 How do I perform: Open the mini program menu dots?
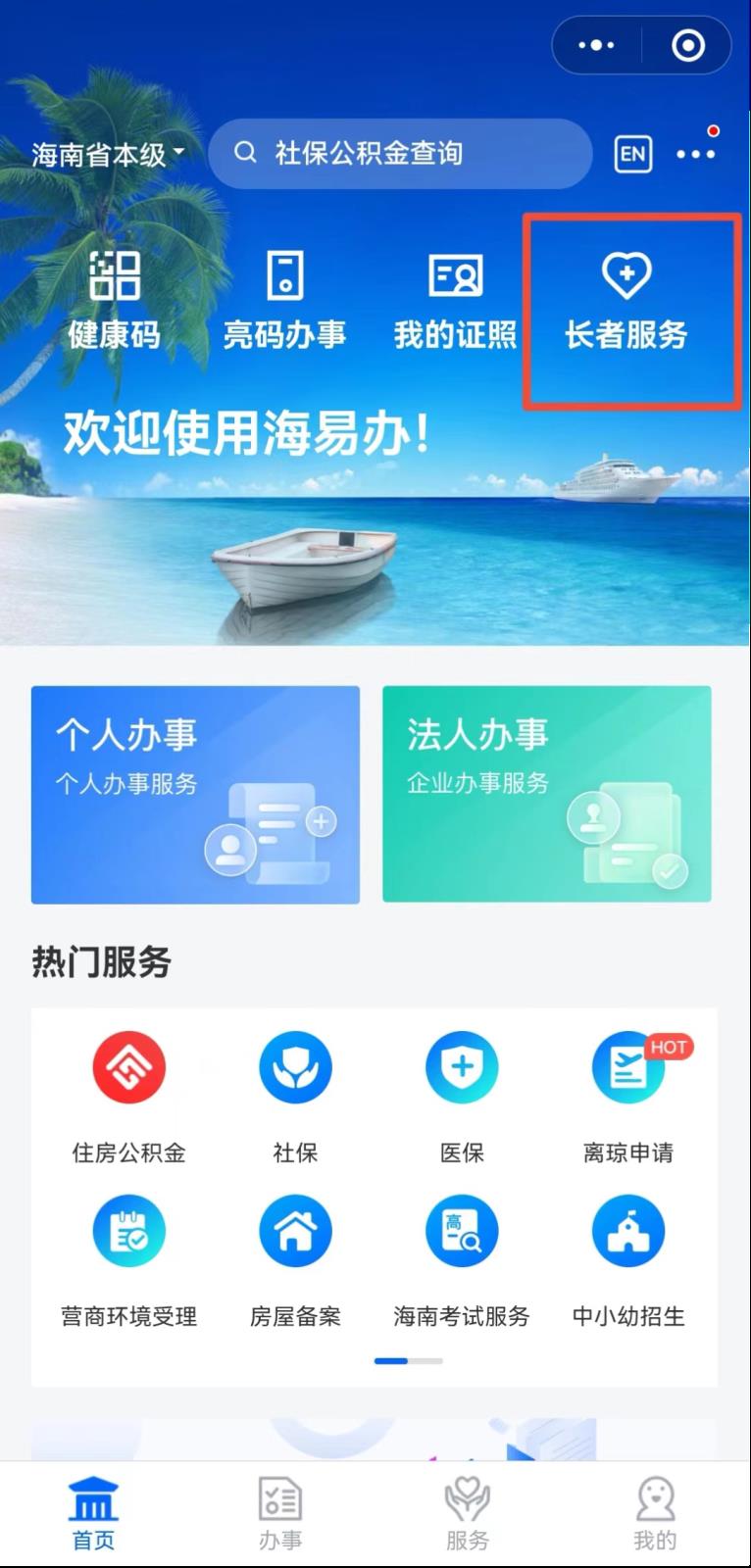click(596, 45)
